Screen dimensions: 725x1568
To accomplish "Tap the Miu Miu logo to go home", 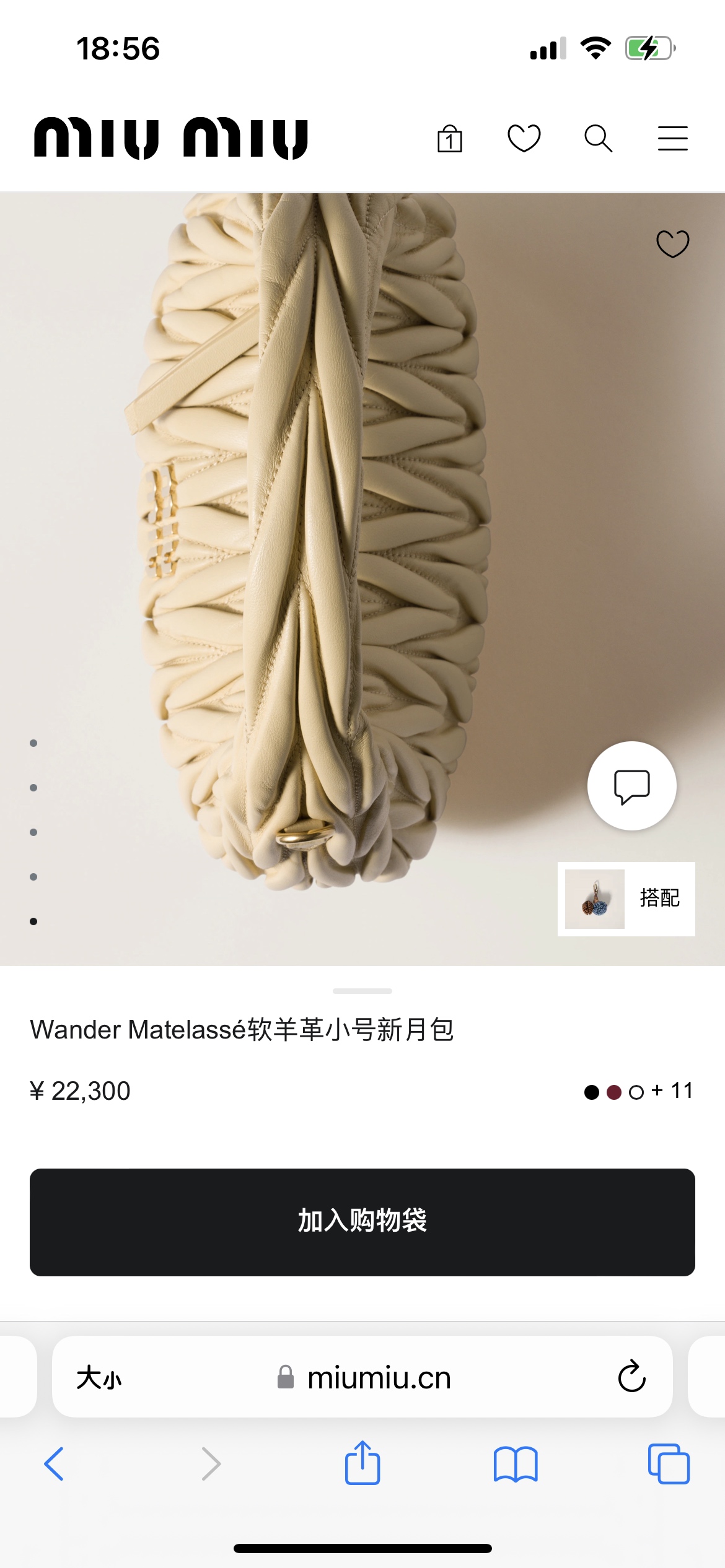I will coord(171,138).
